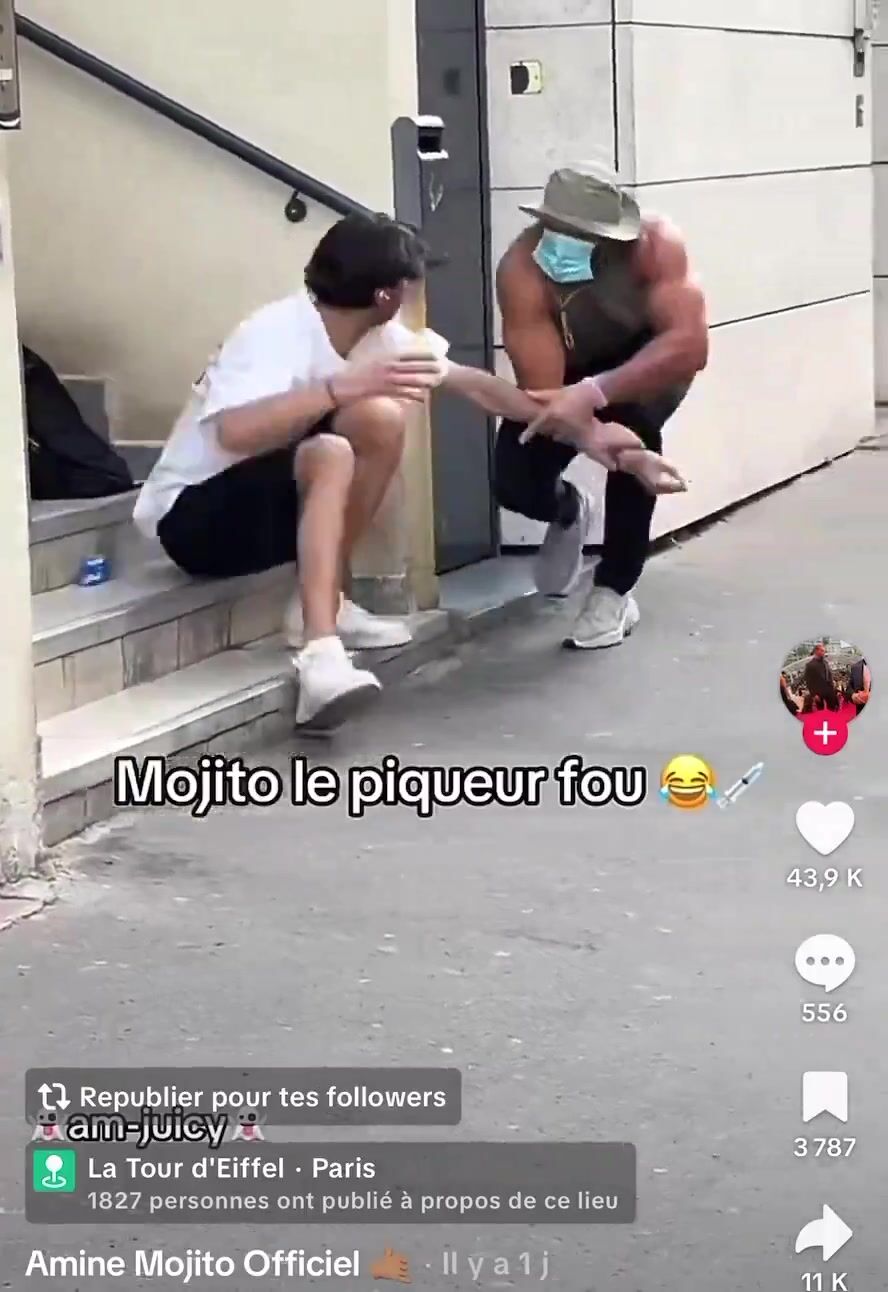This screenshot has width=888, height=1292.
Task: Open La Tour d'Eiffel Paris location
Action: [x=330, y=1182]
